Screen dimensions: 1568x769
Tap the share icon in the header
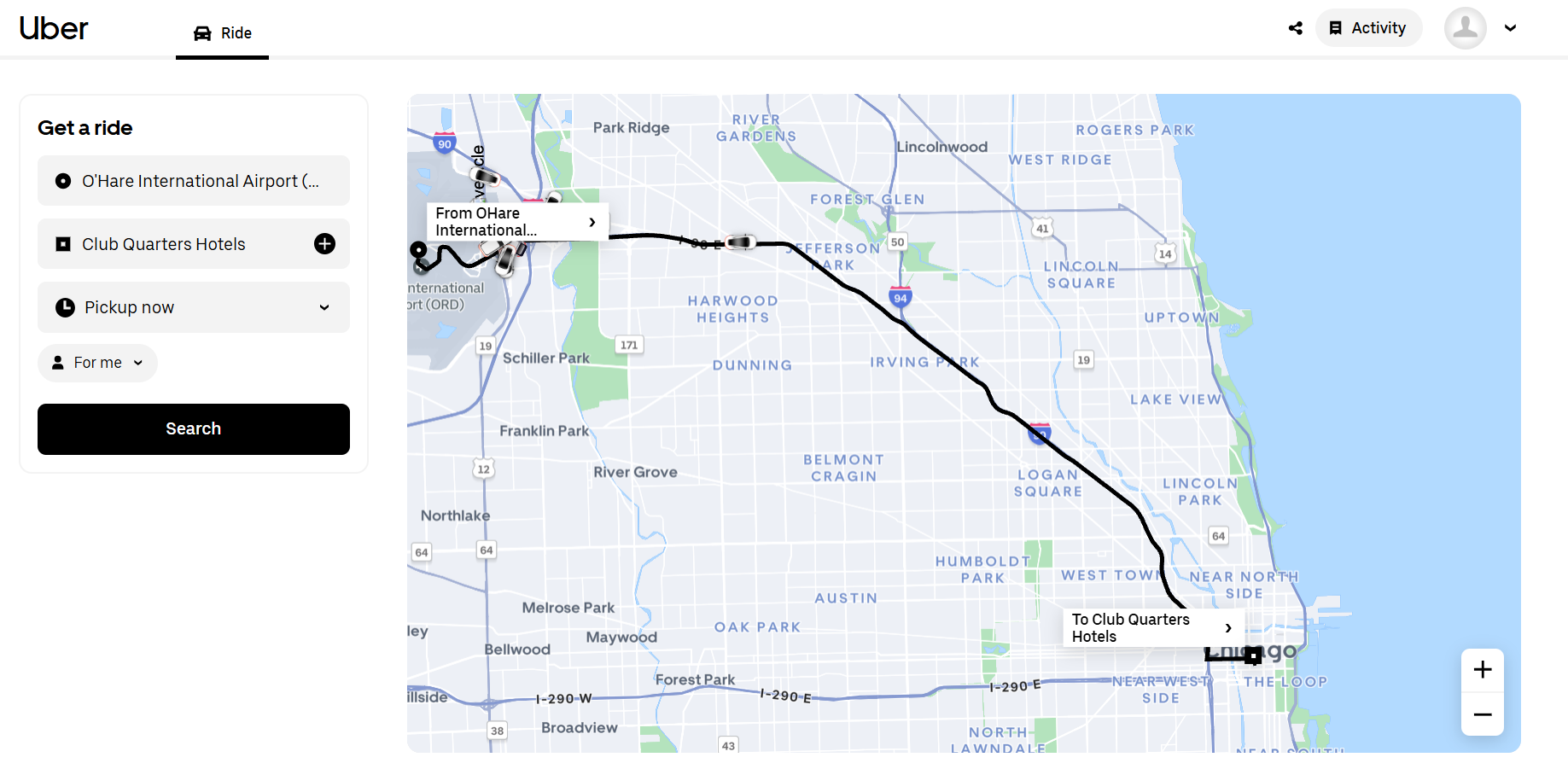click(x=1295, y=28)
